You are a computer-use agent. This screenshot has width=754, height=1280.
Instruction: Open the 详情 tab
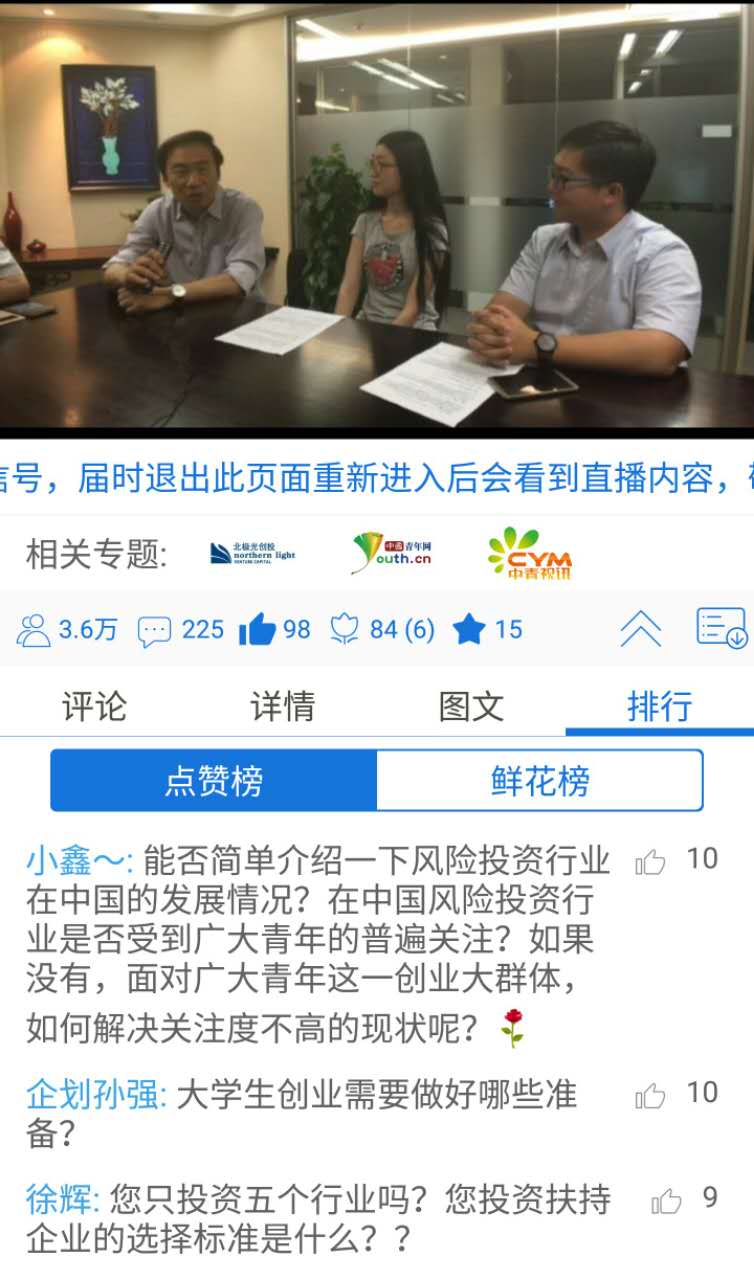(x=282, y=706)
